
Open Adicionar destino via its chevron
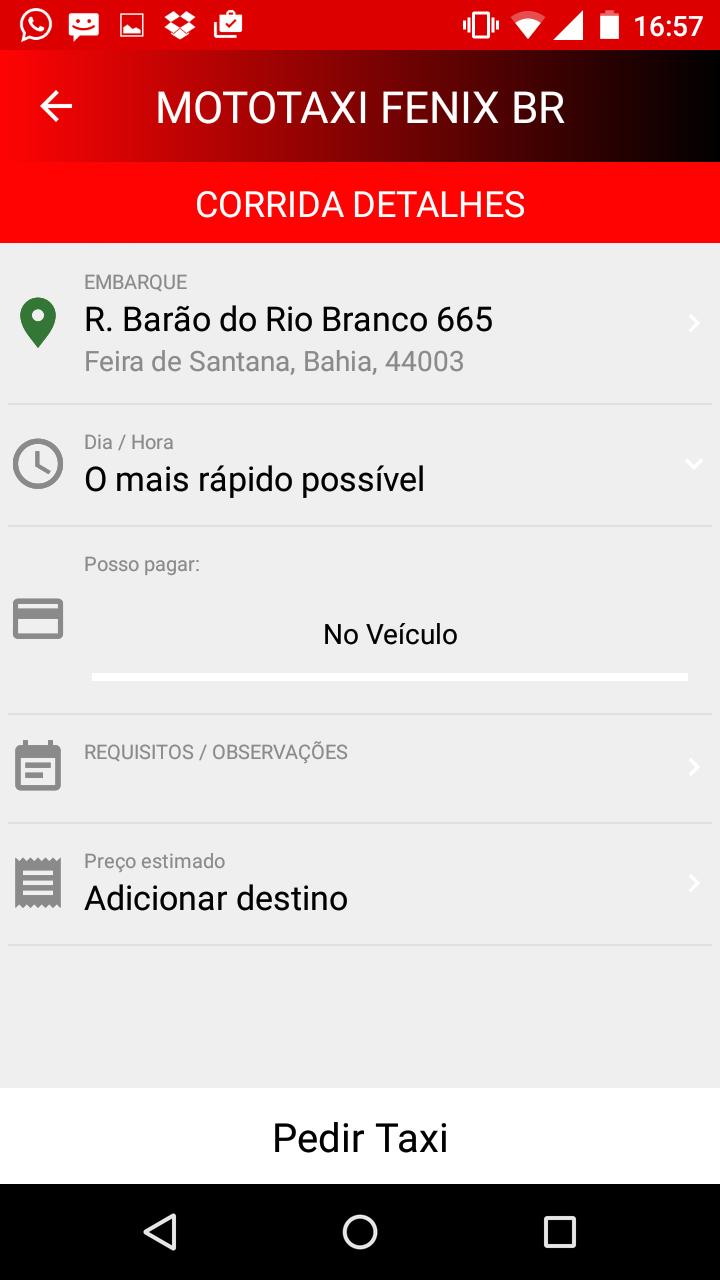pyautogui.click(x=693, y=881)
